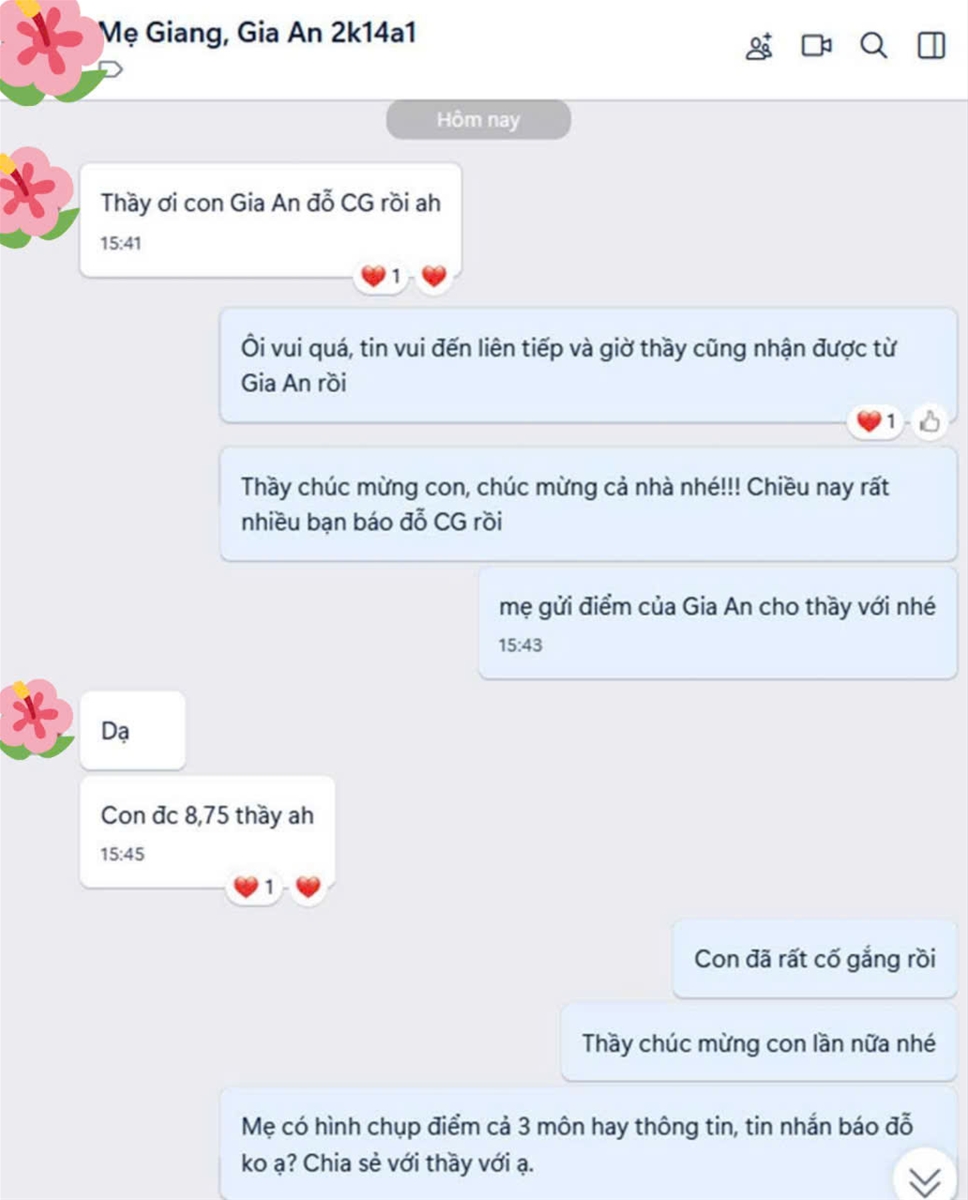Tap the thumbs-up on "Ôi vui quá" message
968x1200 pixels.
(x=930, y=422)
